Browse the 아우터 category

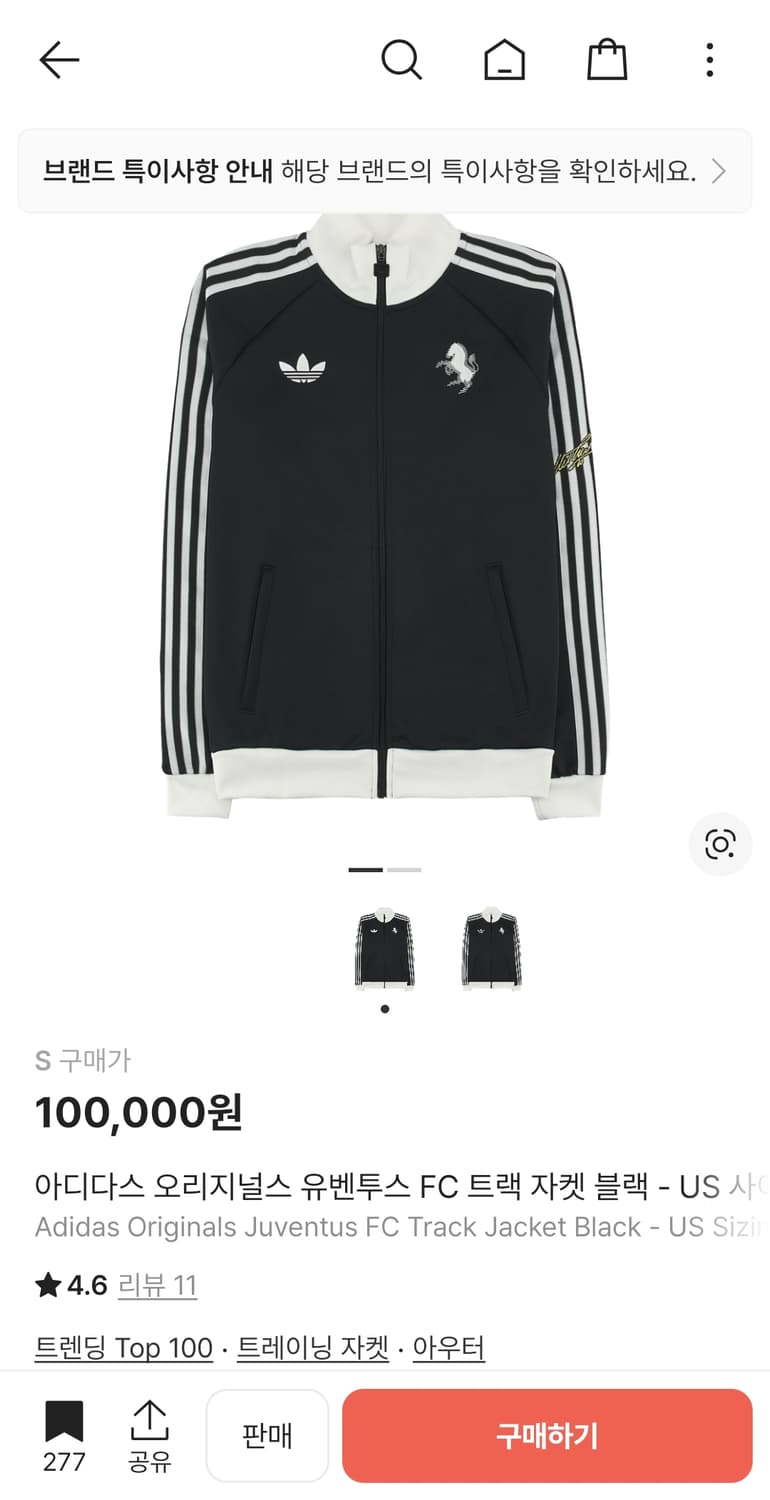click(448, 1348)
